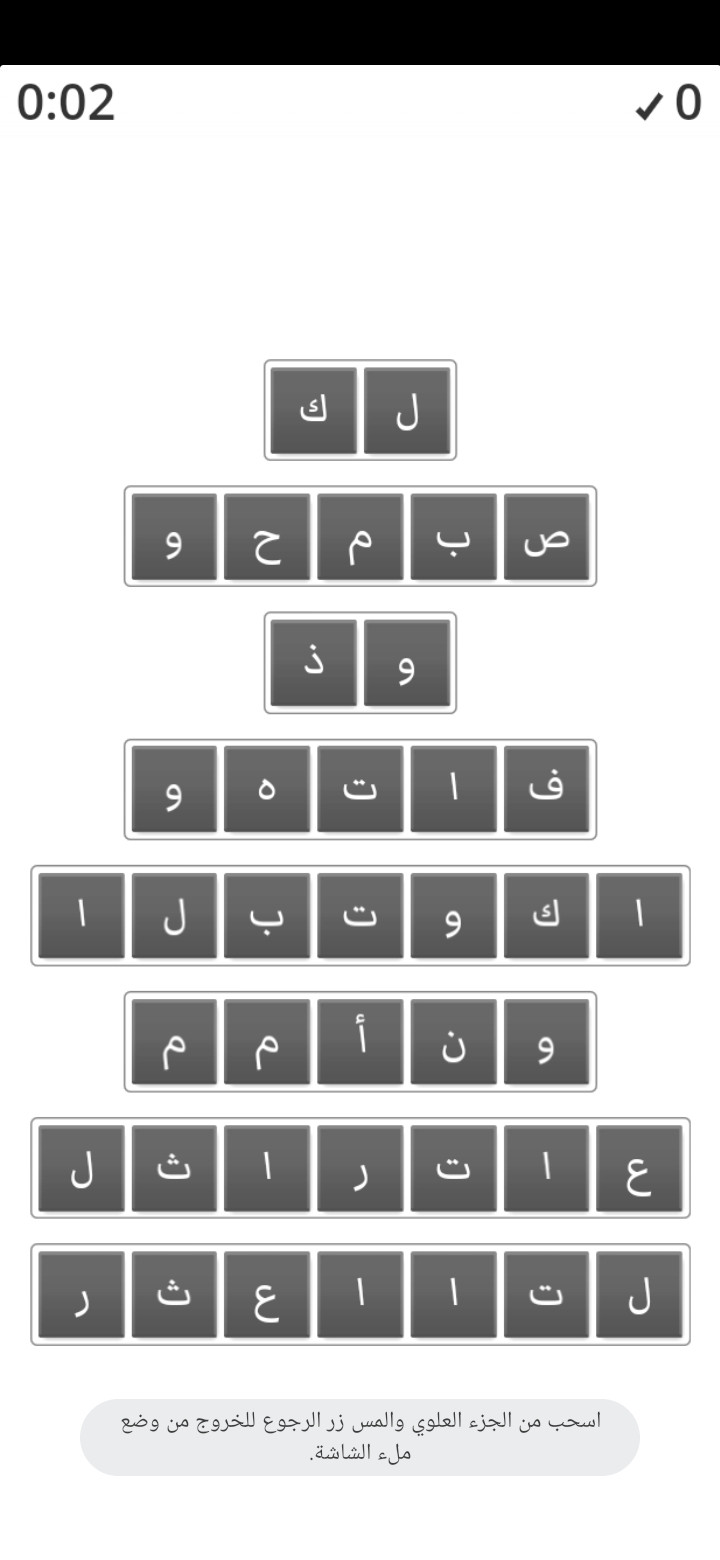720x1560 pixels.
Task: Select the ه letter tile
Action: (x=267, y=789)
